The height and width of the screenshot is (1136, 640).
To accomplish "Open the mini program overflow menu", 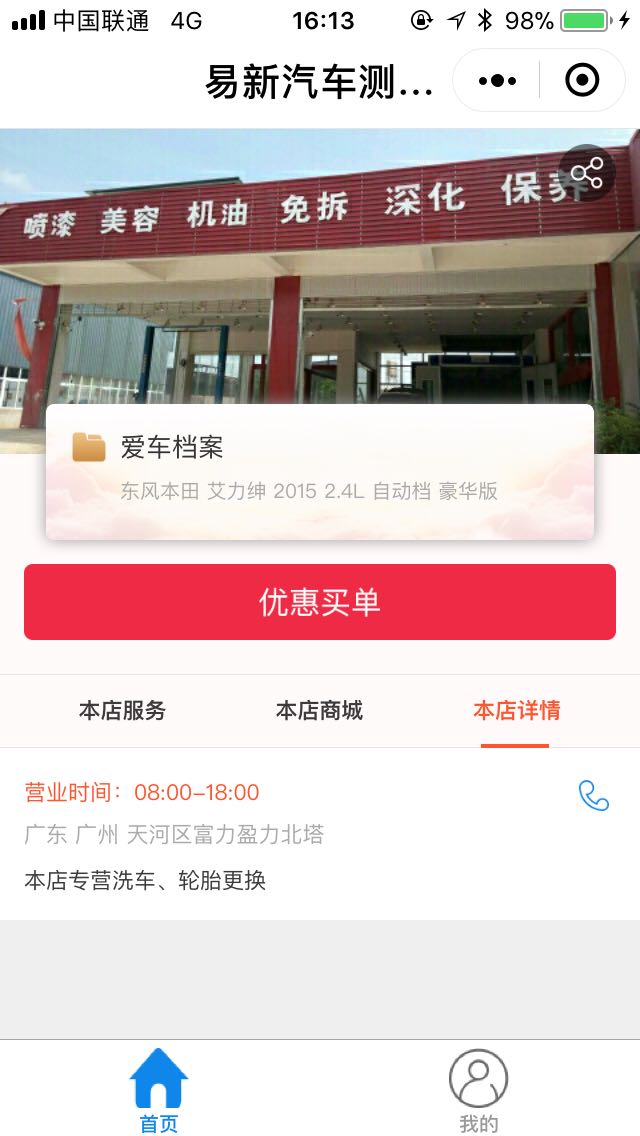I will [497, 80].
